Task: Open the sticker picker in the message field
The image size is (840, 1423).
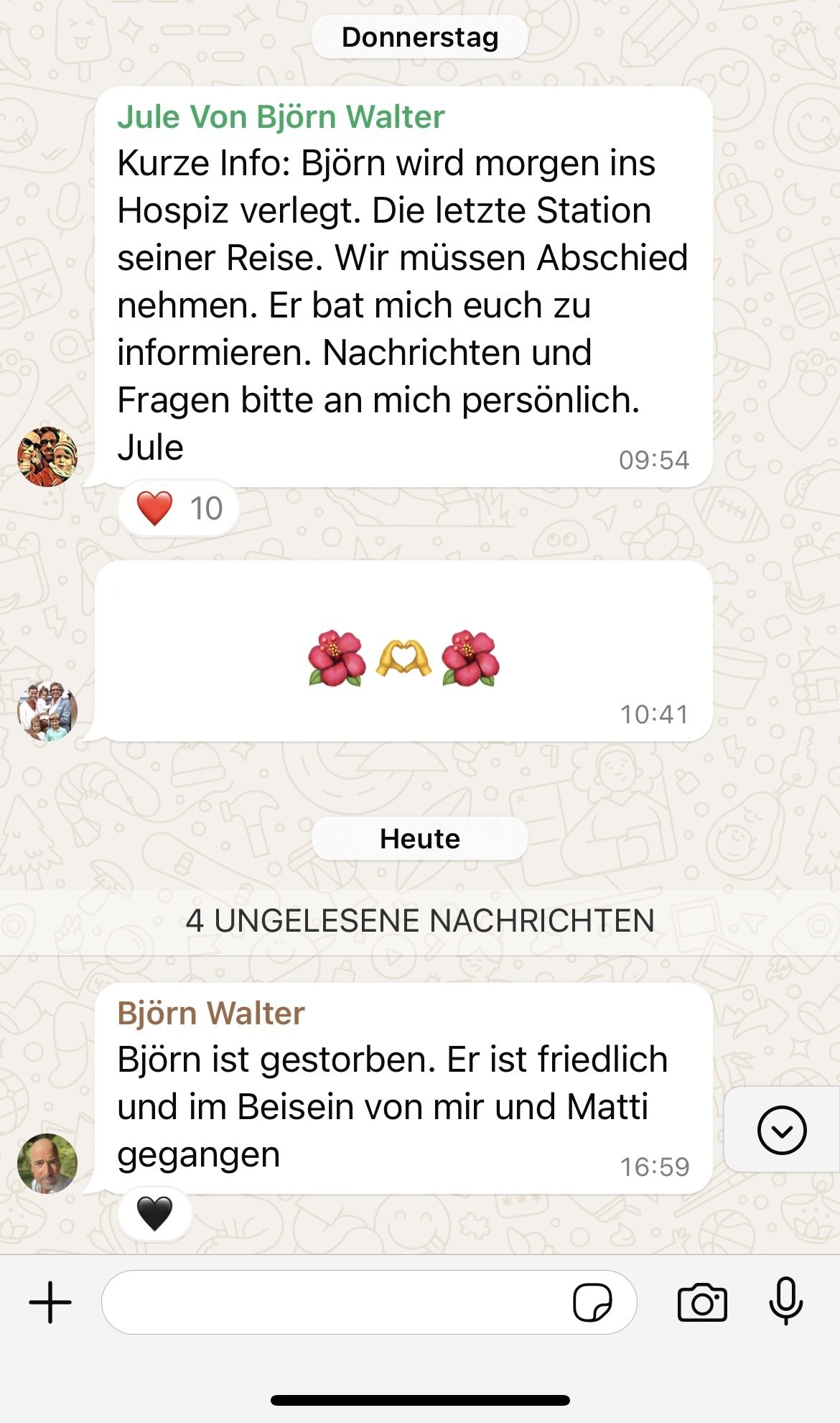Action: [x=592, y=1302]
